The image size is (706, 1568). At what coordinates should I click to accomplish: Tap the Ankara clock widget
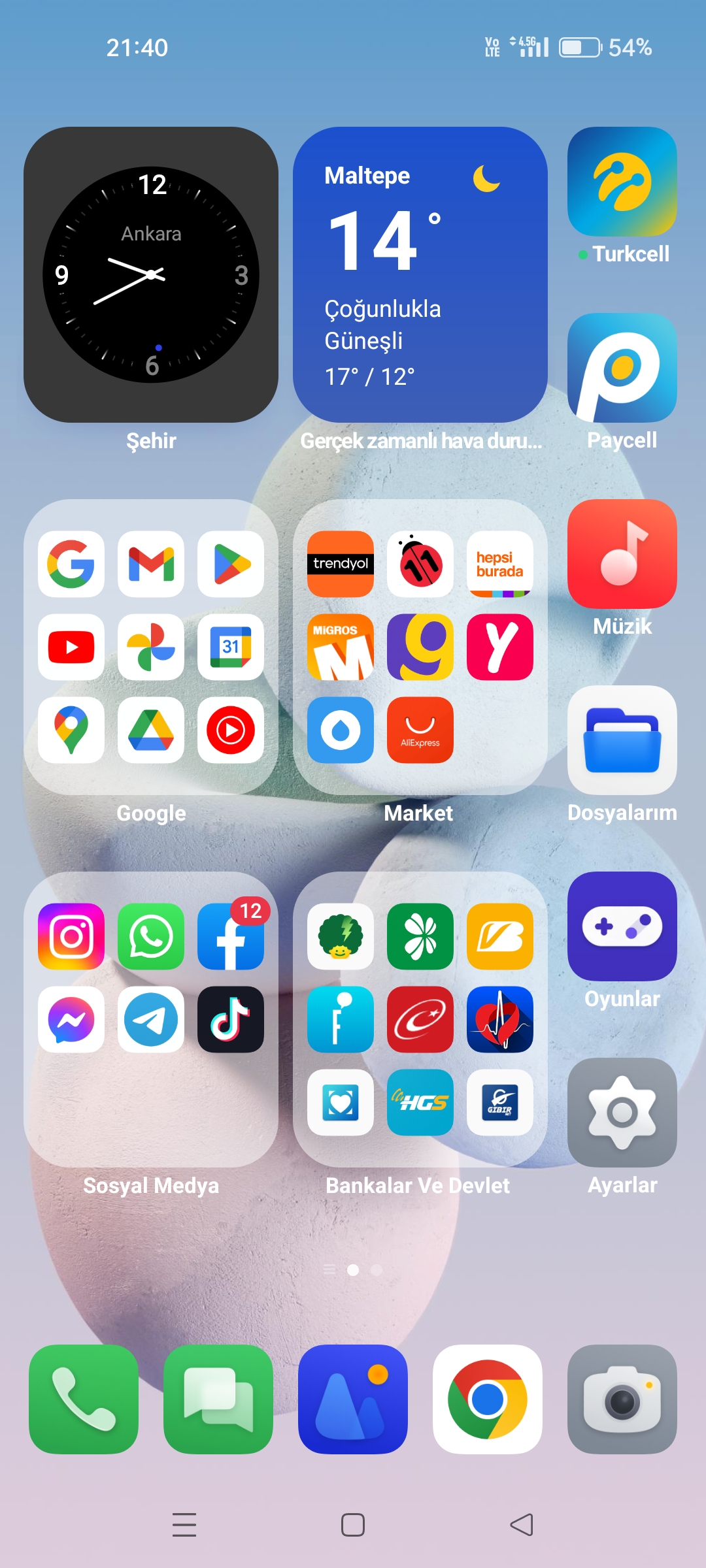(151, 274)
